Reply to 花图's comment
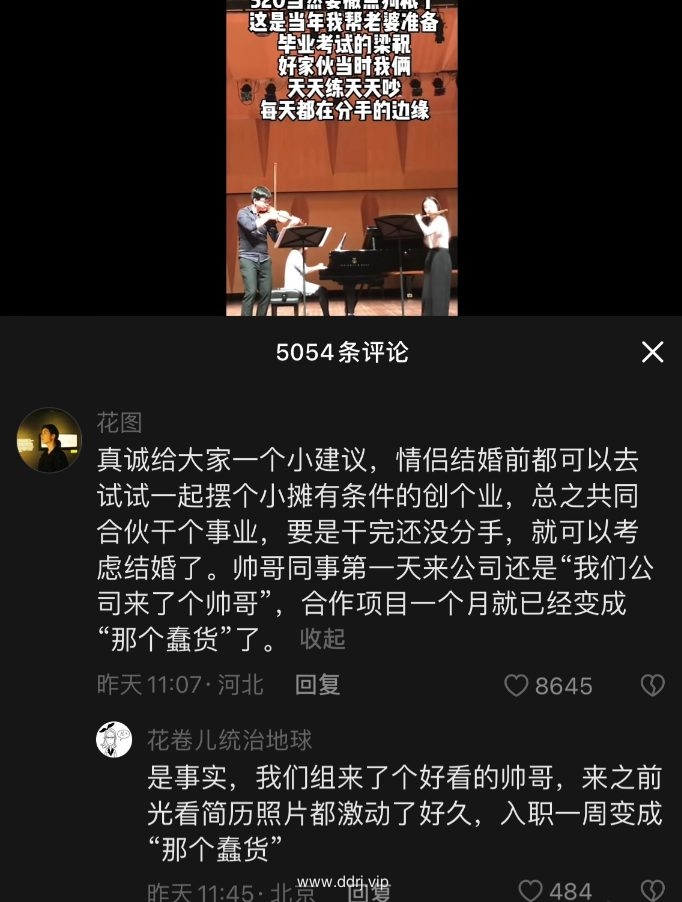 click(x=317, y=685)
